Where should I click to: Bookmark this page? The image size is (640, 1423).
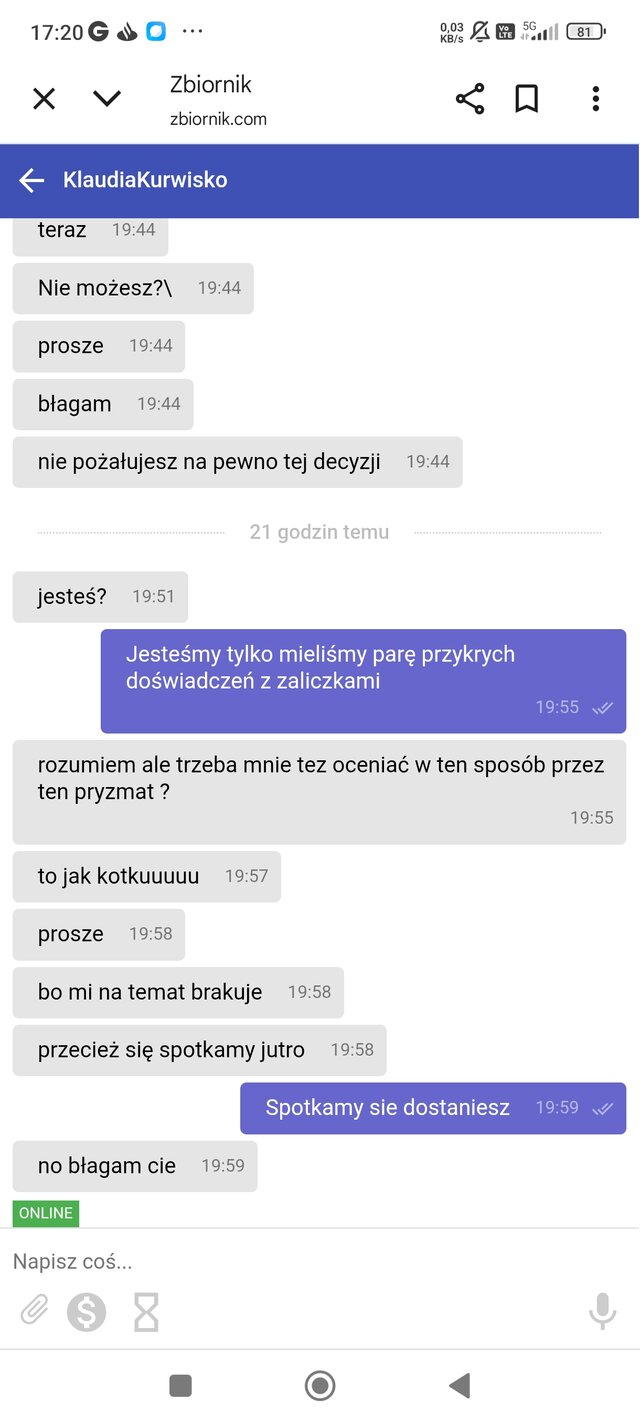coord(527,98)
